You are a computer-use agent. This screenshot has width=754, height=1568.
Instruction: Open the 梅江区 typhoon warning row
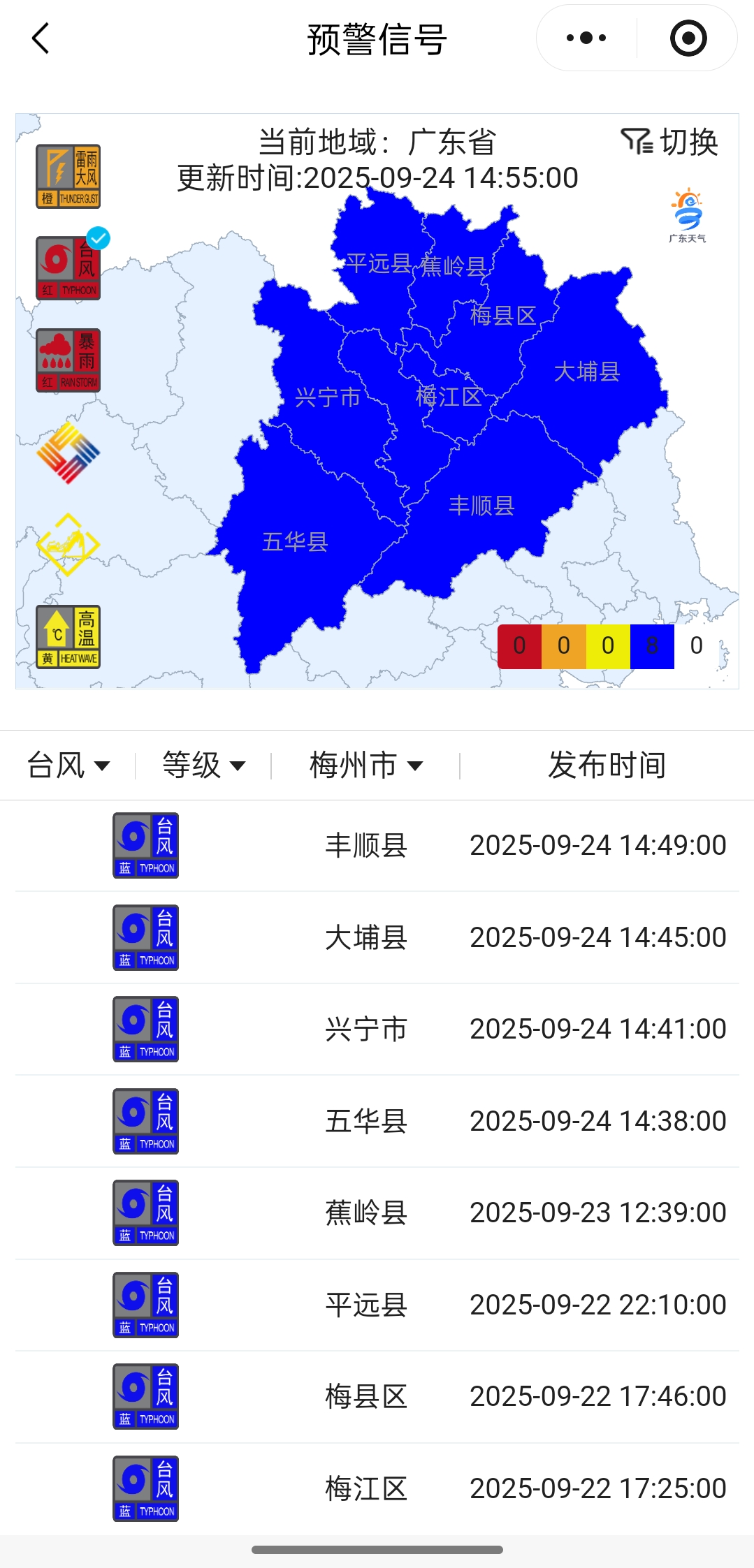point(377,1488)
